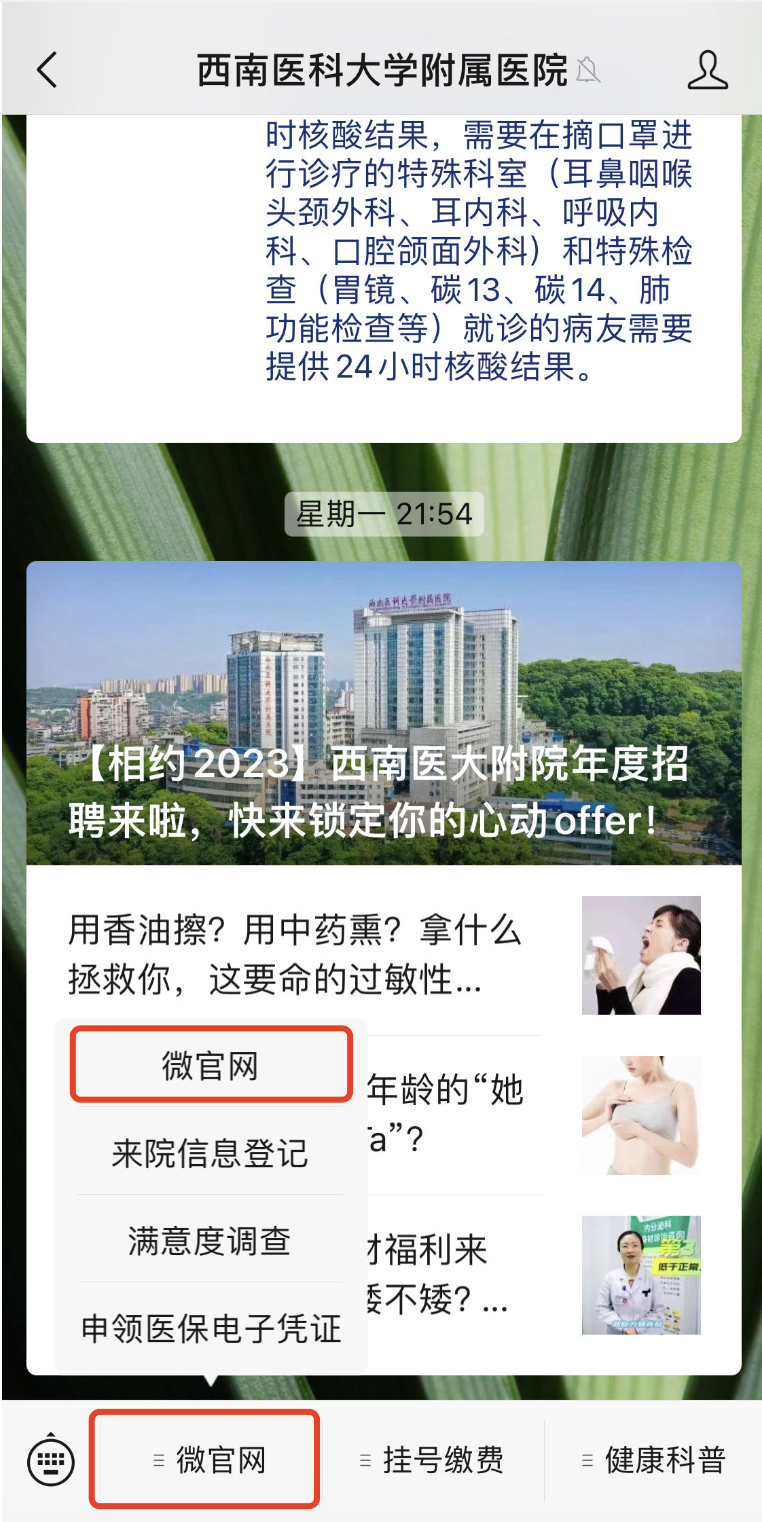Open the article with the doctor video thumbnail
The height and width of the screenshot is (1522, 762).
point(641,1275)
